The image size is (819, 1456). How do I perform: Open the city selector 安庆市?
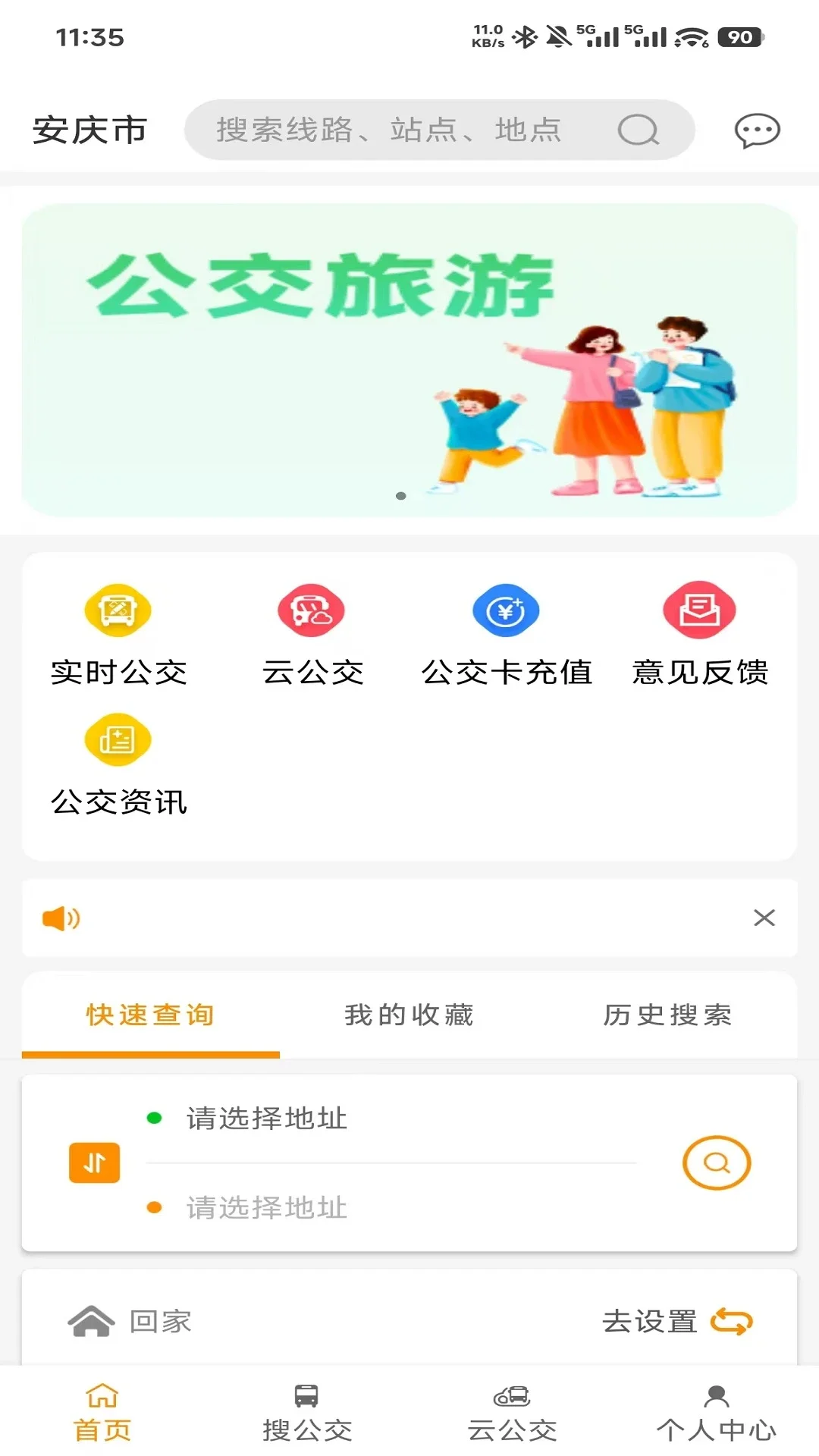tap(89, 130)
